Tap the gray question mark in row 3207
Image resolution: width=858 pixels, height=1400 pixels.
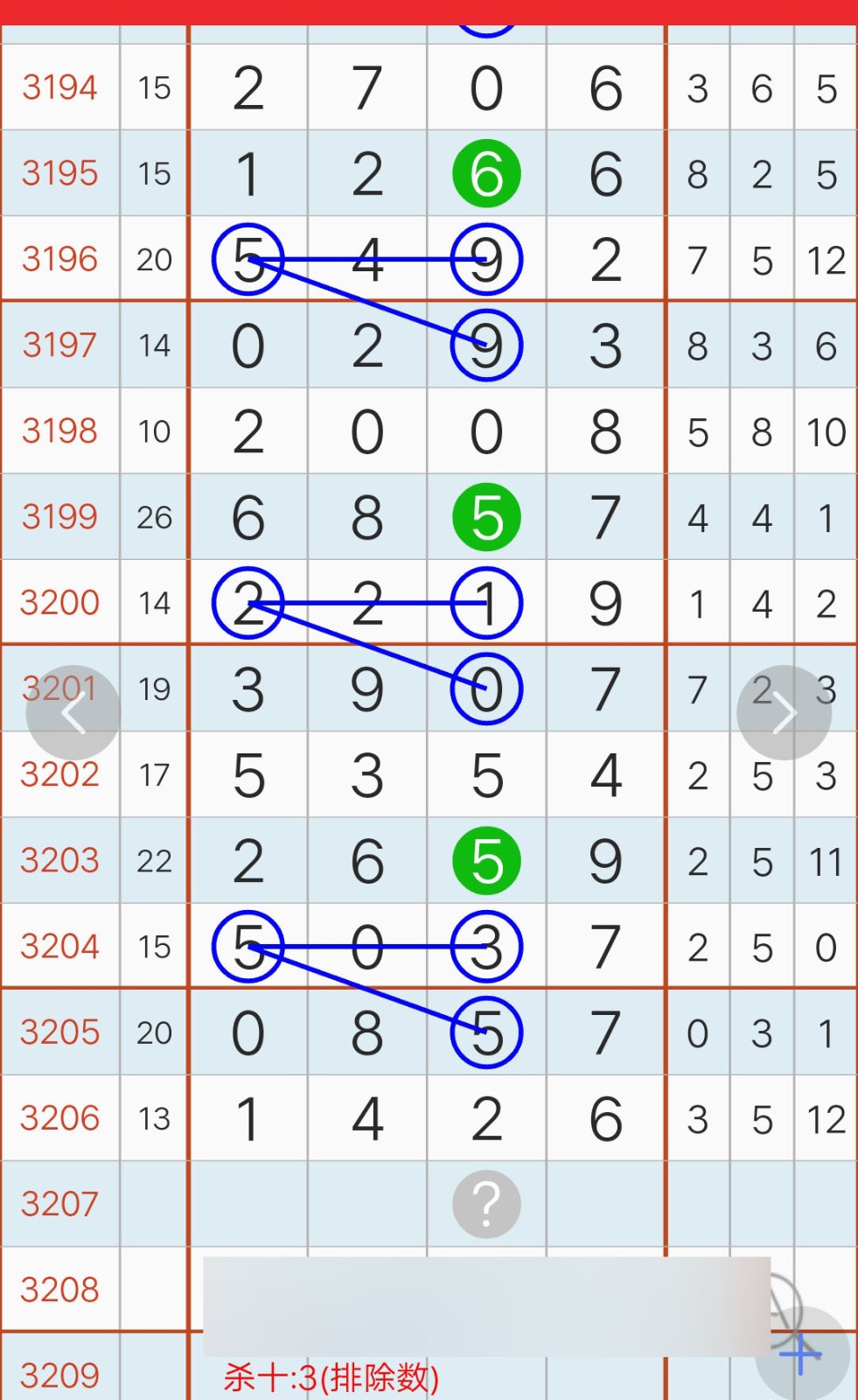(486, 1204)
